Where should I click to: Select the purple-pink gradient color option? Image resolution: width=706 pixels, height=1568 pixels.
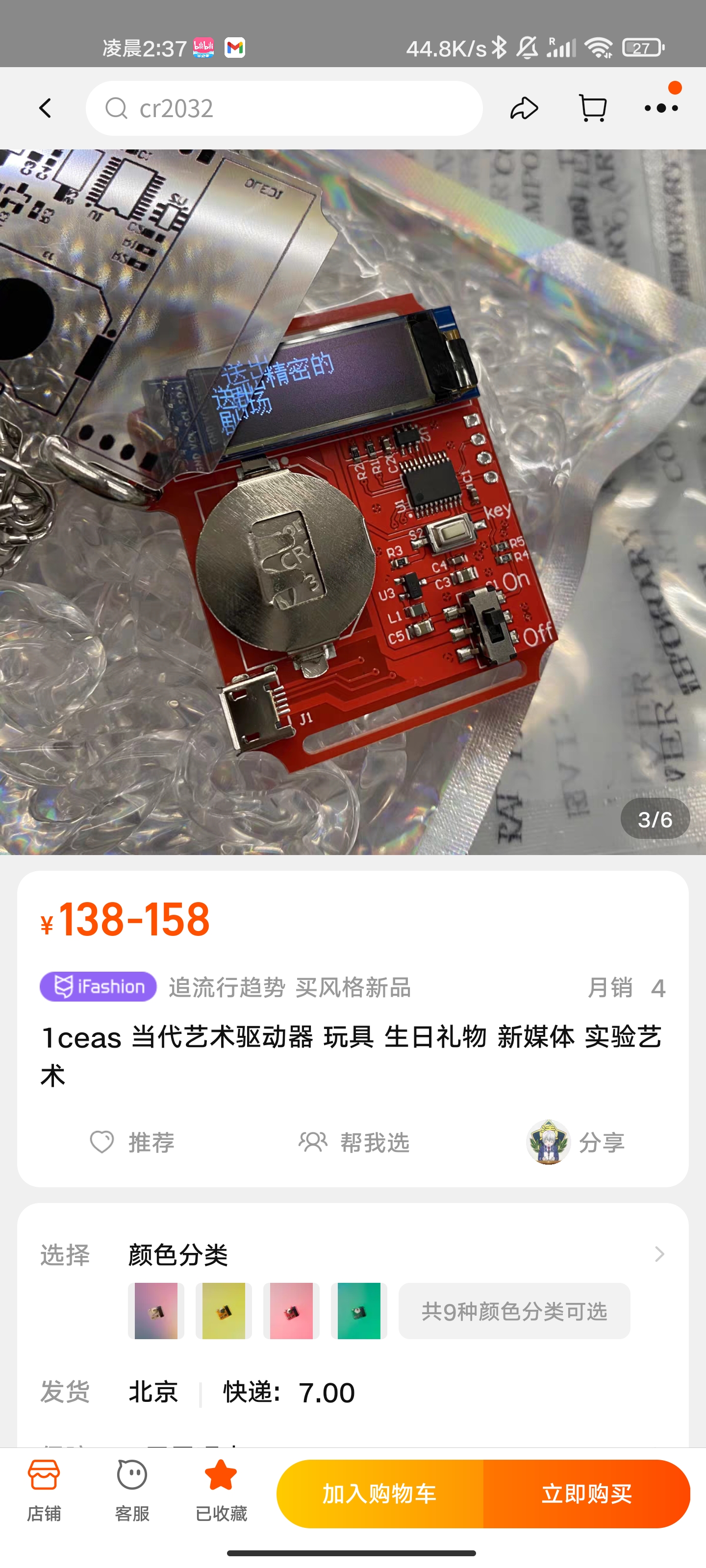(x=156, y=1311)
